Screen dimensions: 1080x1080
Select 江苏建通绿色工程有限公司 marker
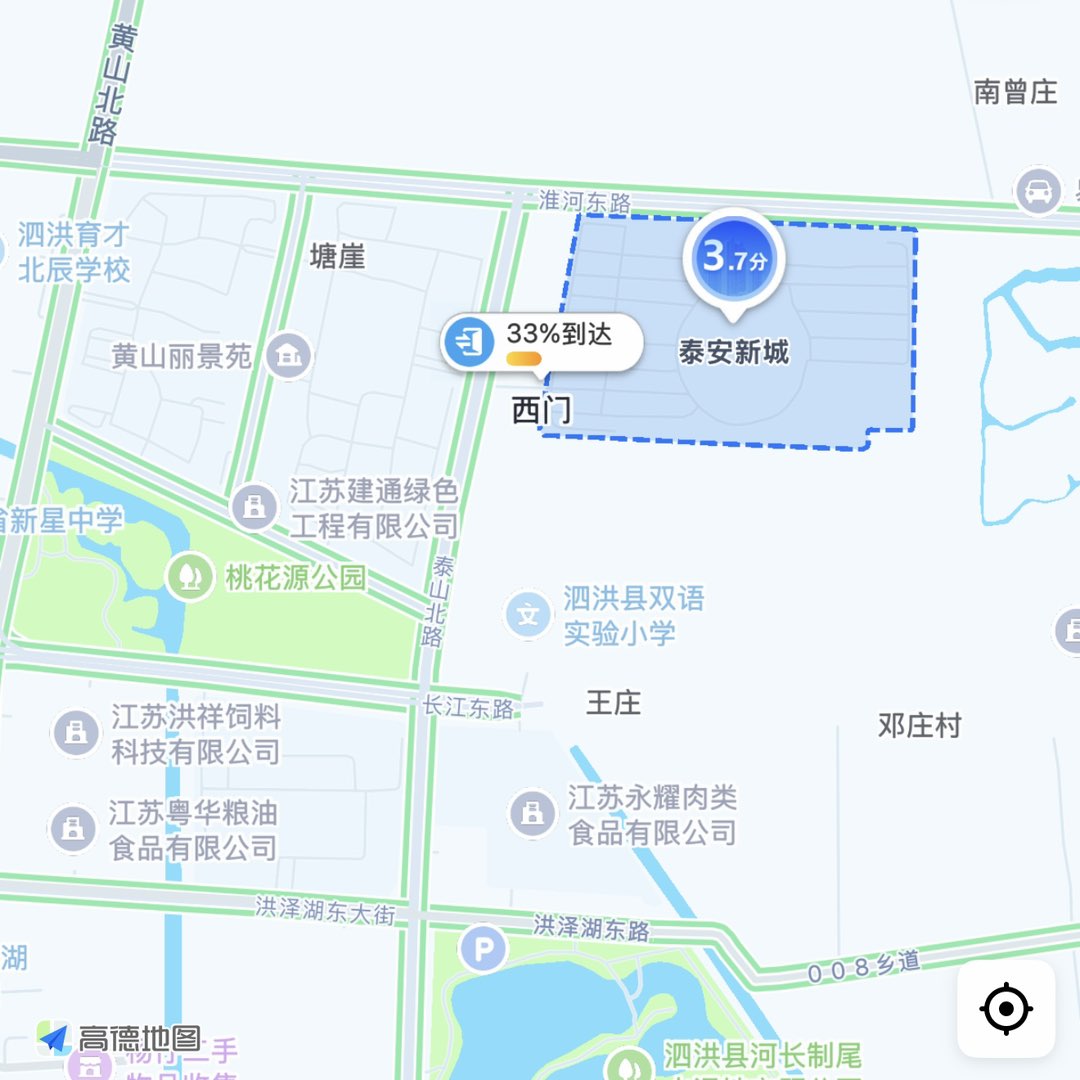[x=254, y=507]
